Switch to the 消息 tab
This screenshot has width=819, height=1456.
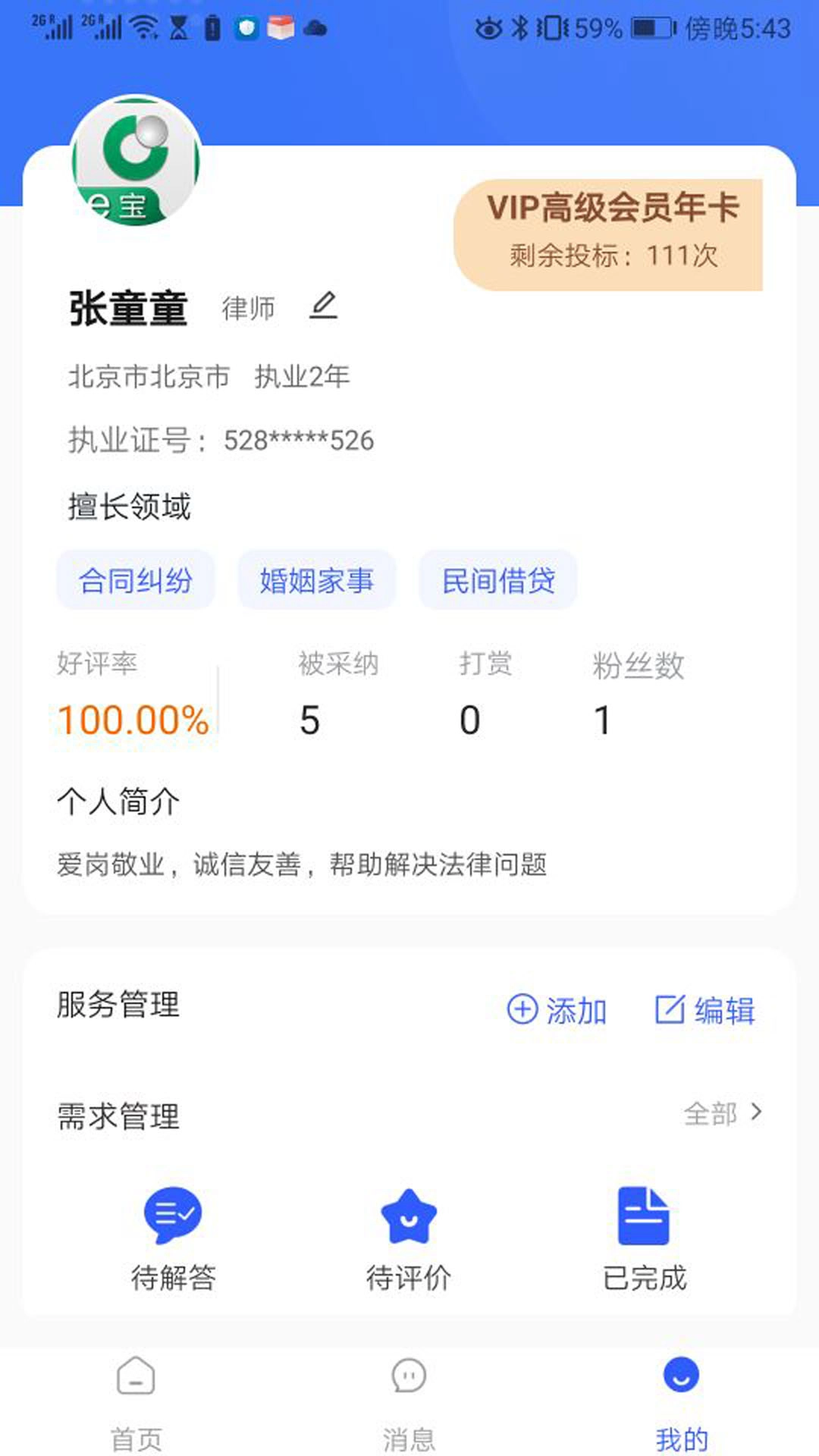[409, 1401]
